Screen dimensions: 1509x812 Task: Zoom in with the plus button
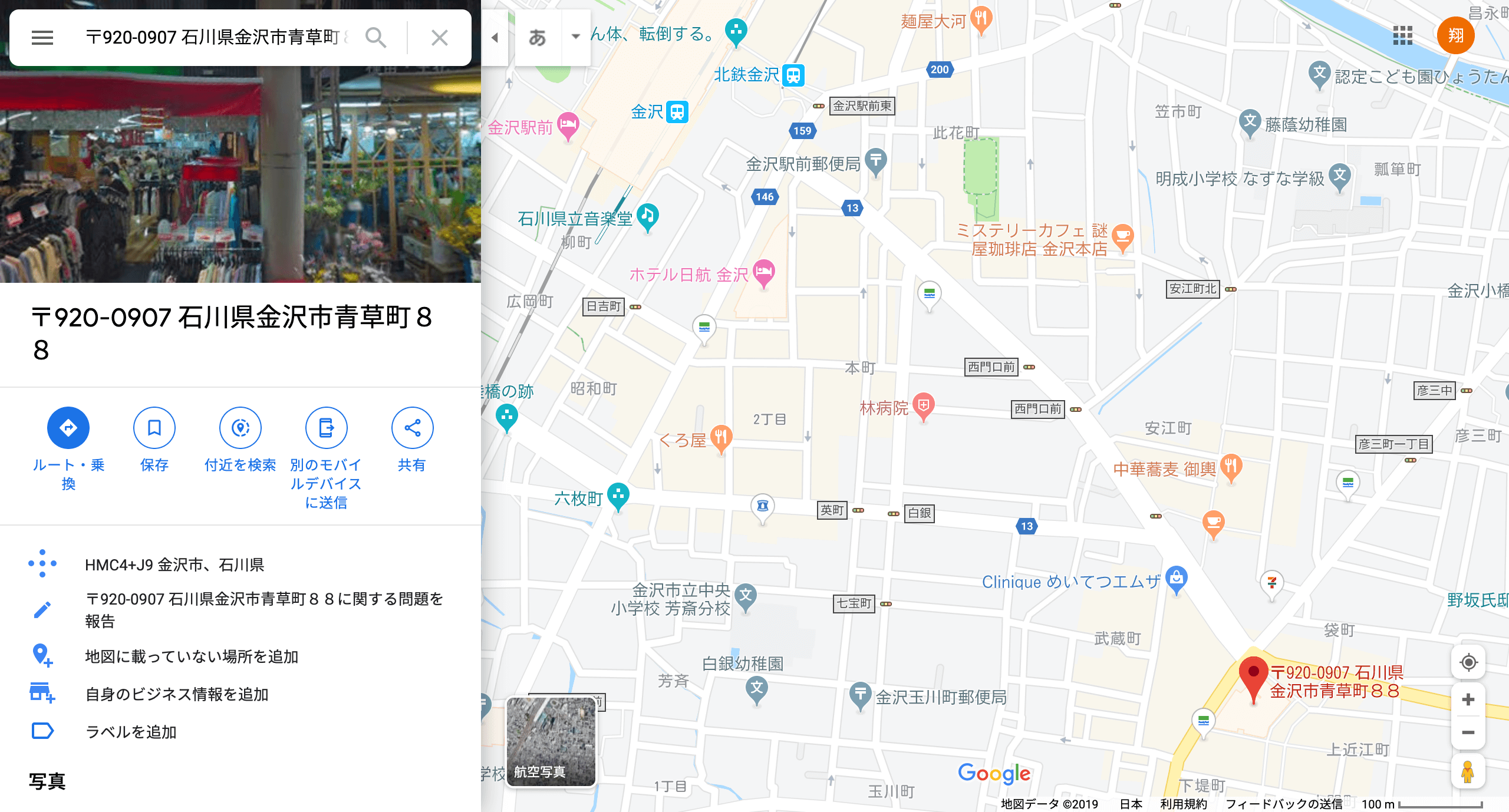1468,699
